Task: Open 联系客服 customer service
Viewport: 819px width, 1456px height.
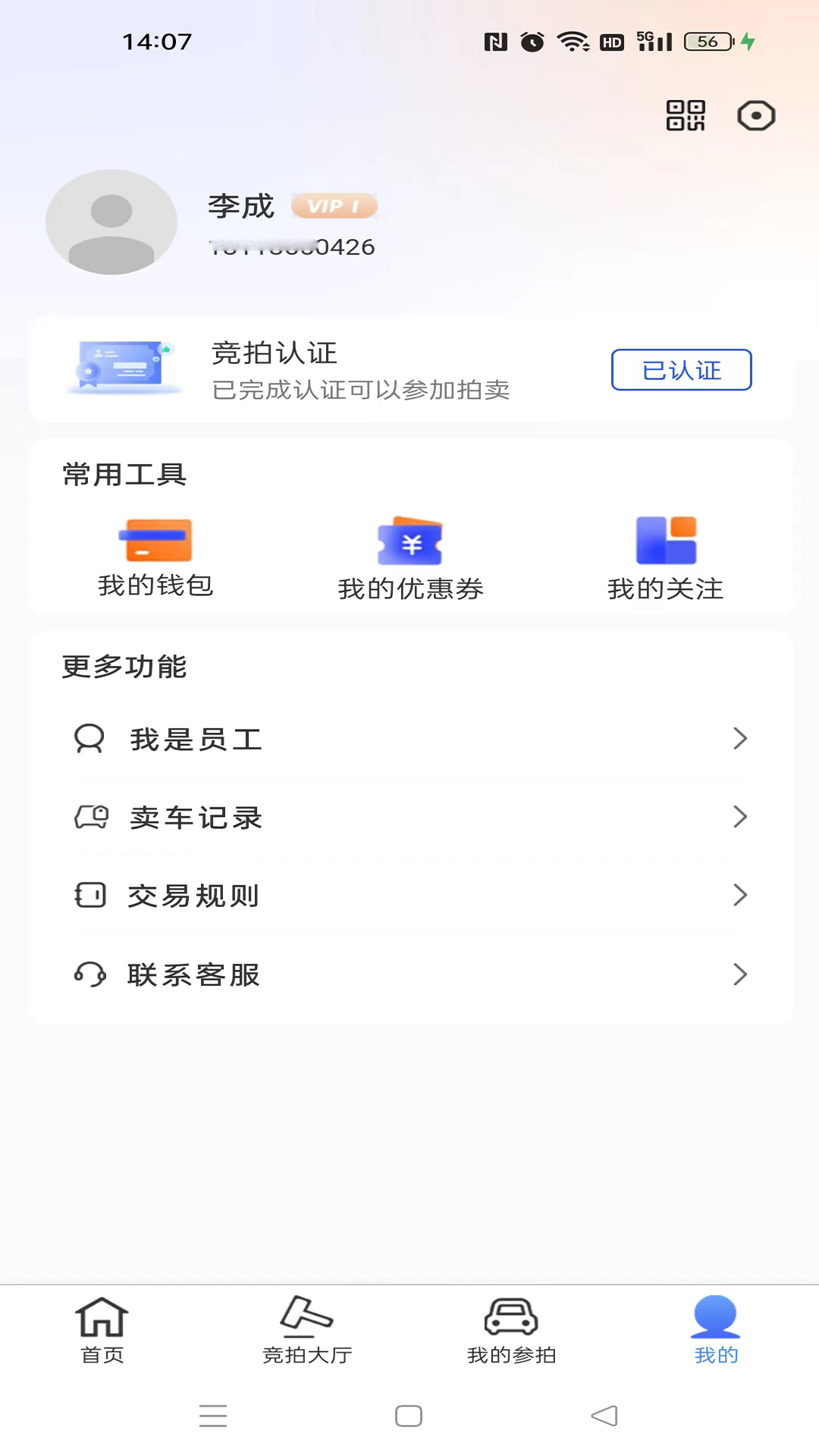Action: 193,974
